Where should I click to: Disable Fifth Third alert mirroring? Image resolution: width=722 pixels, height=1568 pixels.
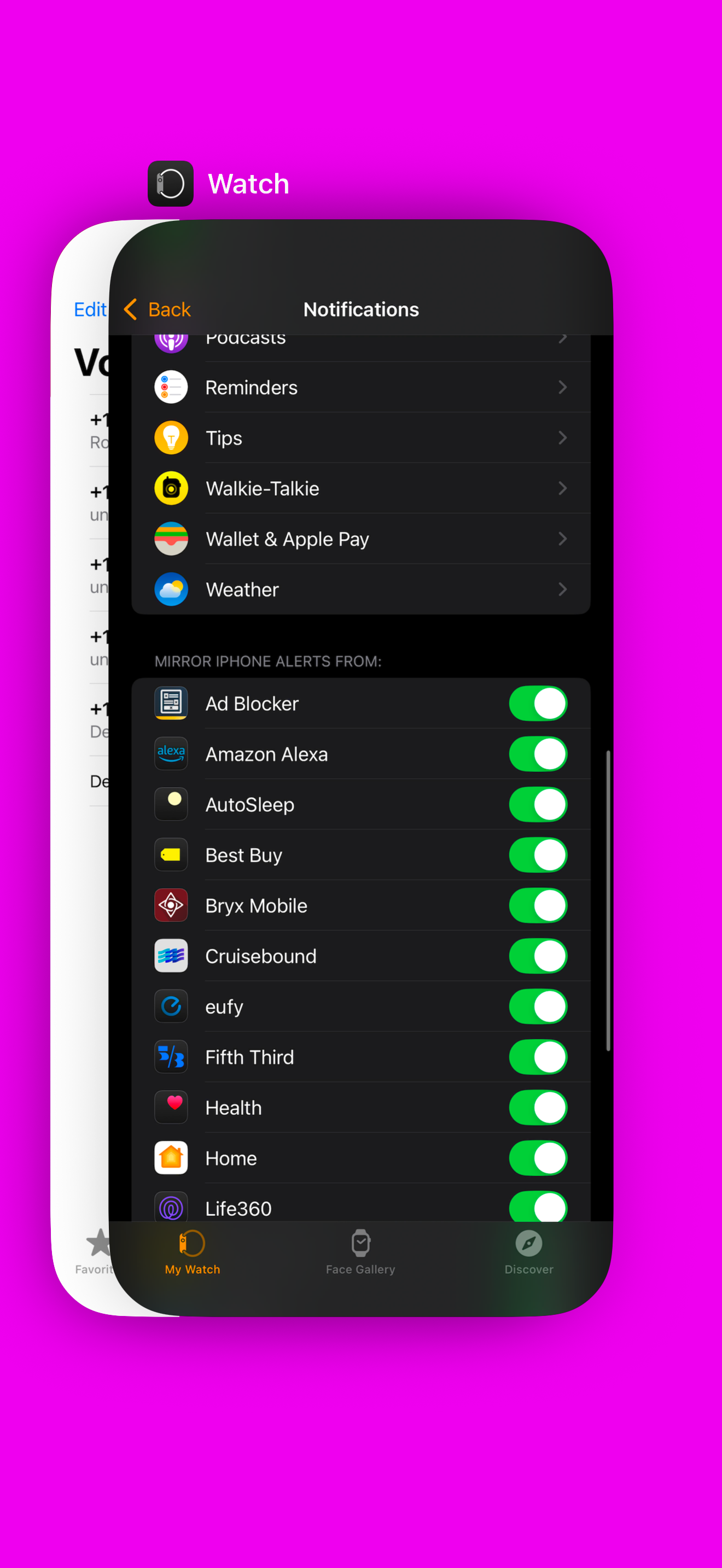pos(538,1057)
